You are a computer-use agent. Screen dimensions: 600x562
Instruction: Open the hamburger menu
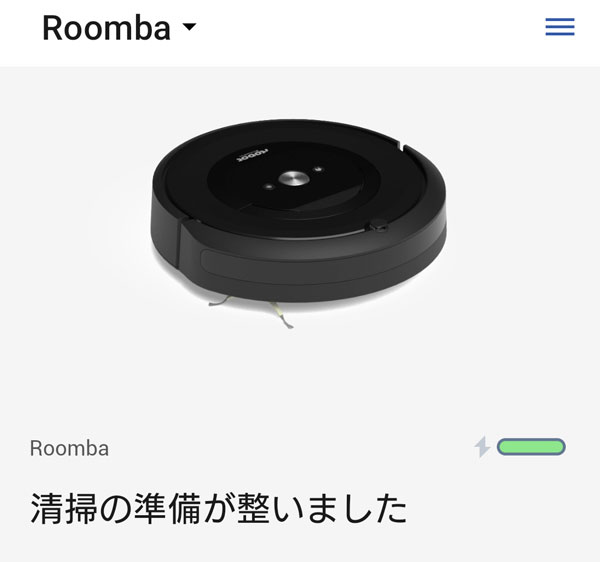pyautogui.click(x=560, y=28)
